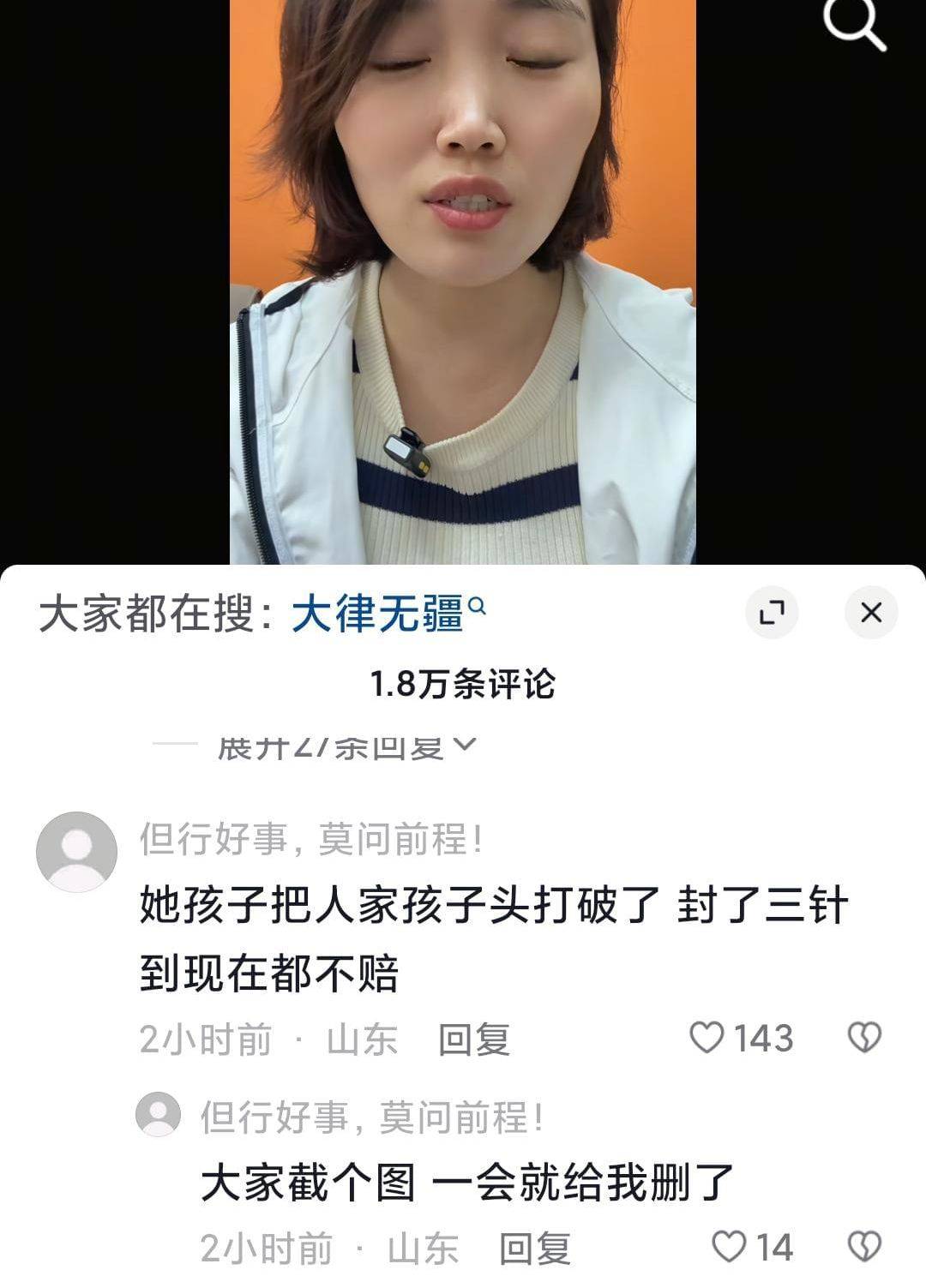Expand the comments panel to full screen
The height and width of the screenshot is (1288, 926).
[772, 612]
